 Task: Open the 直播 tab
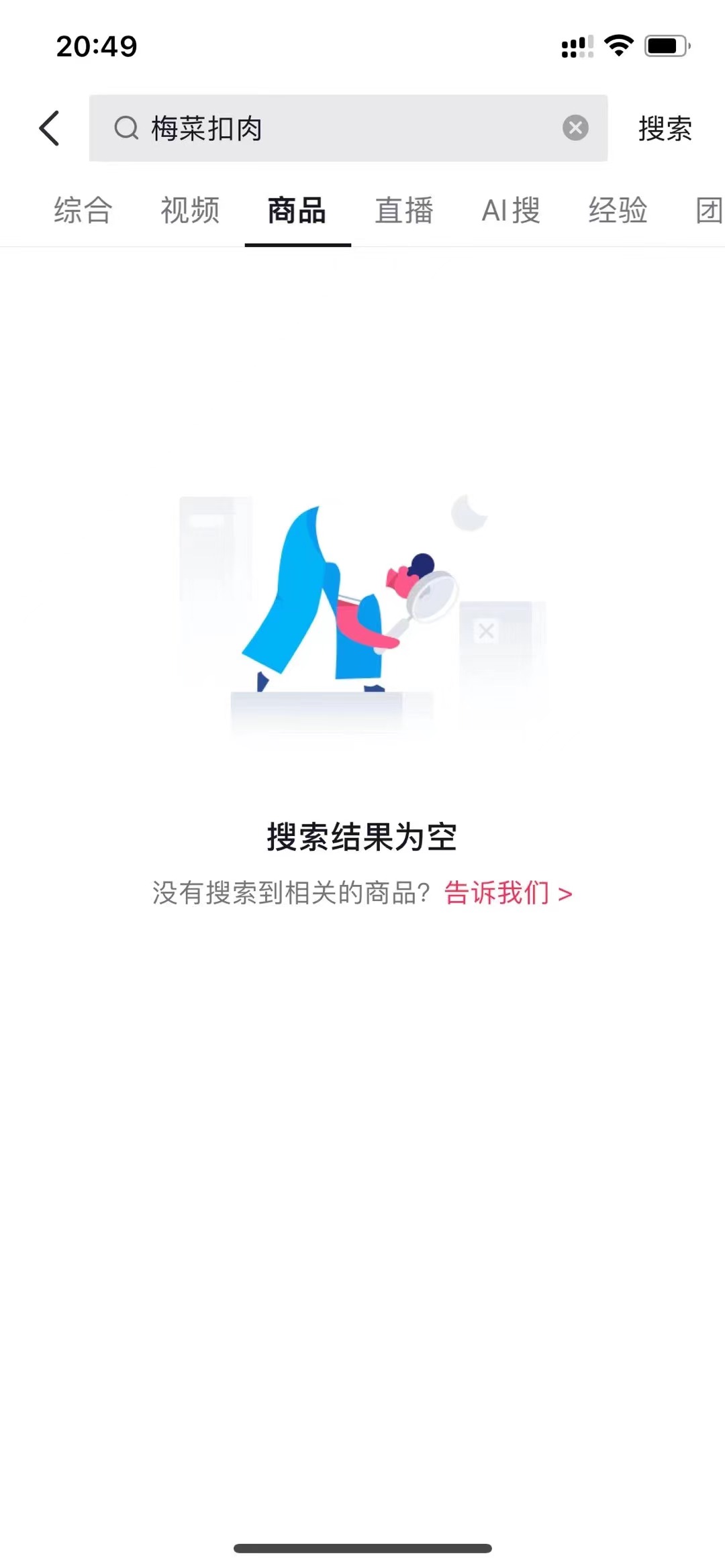coord(404,210)
